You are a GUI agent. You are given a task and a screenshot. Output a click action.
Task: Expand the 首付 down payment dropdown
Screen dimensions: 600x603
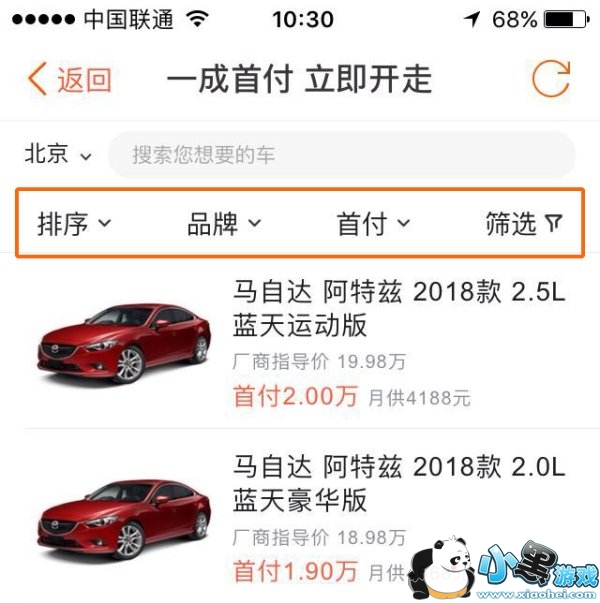coord(373,223)
